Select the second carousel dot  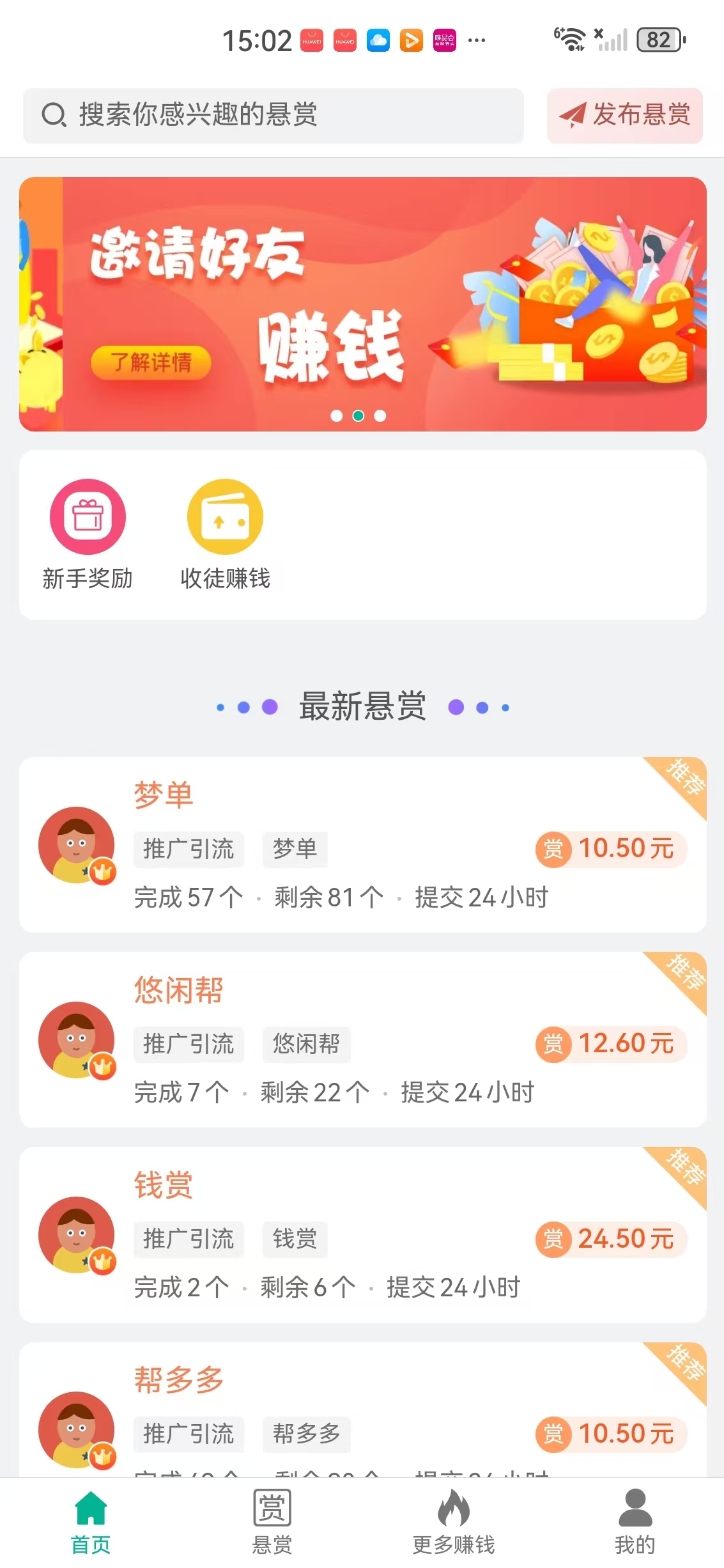(358, 415)
